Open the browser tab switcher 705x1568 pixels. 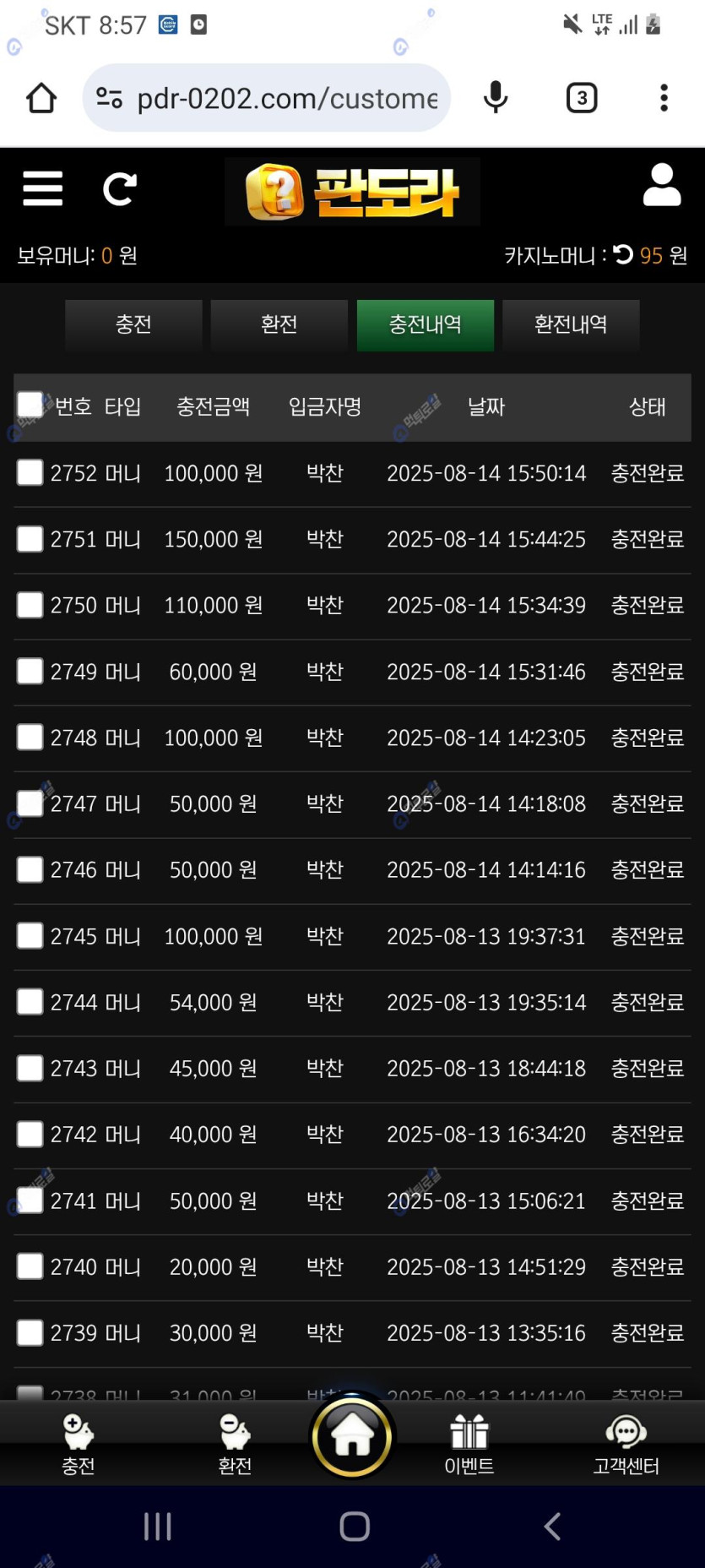click(582, 98)
